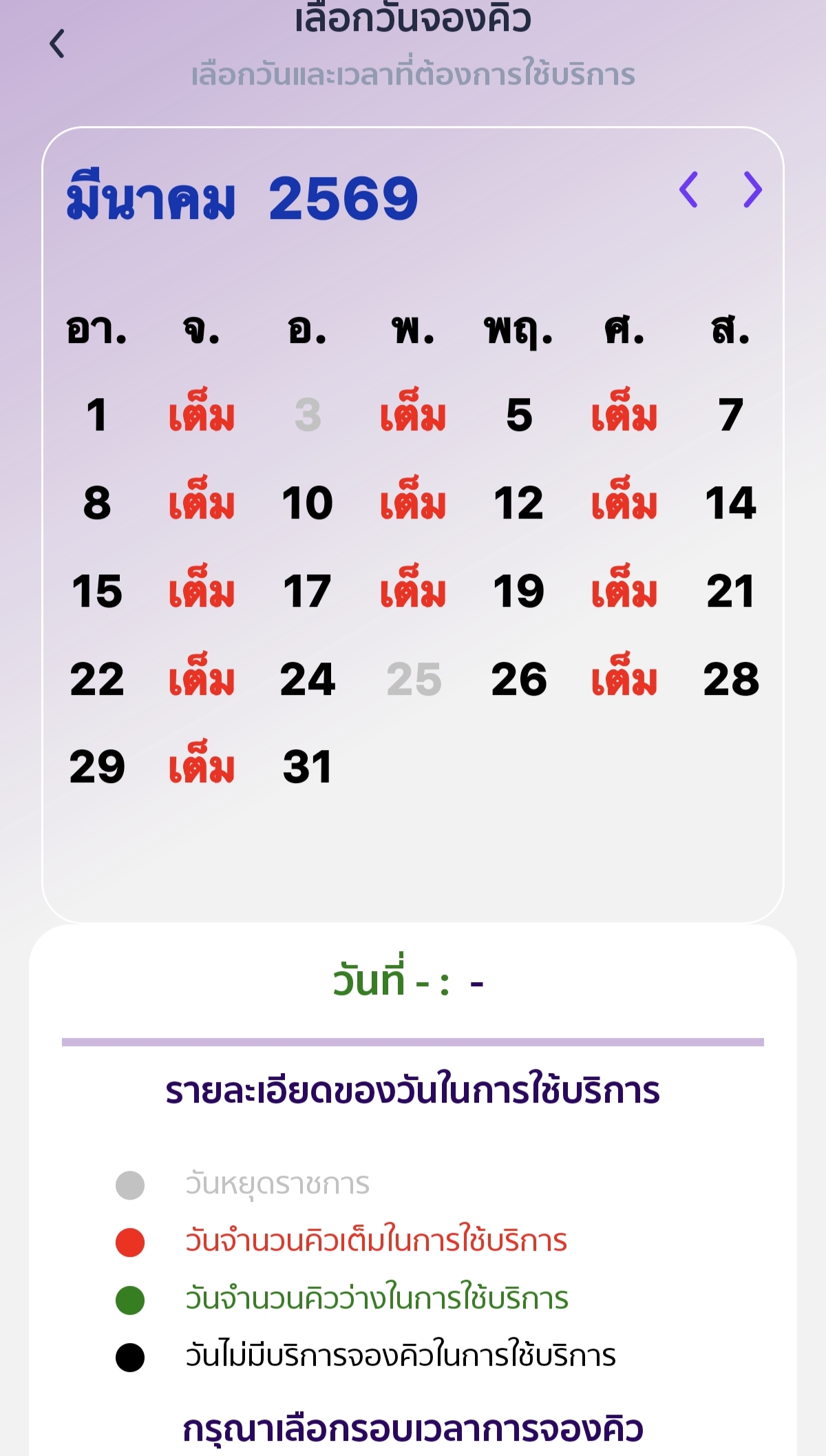Go to previous month in calendar
This screenshot has width=826, height=1456.
click(x=689, y=189)
